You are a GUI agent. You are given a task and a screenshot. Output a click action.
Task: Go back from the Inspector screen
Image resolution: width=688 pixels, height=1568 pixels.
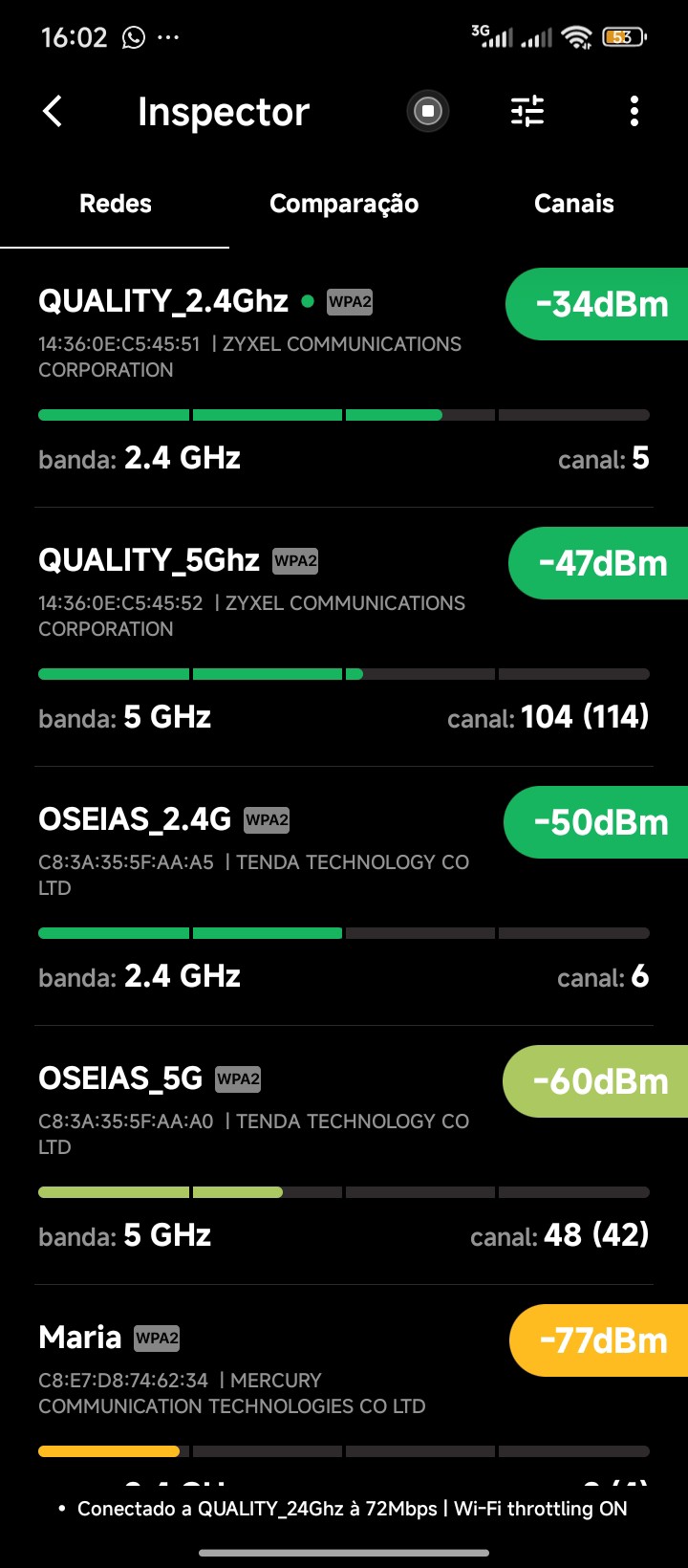[x=53, y=112]
